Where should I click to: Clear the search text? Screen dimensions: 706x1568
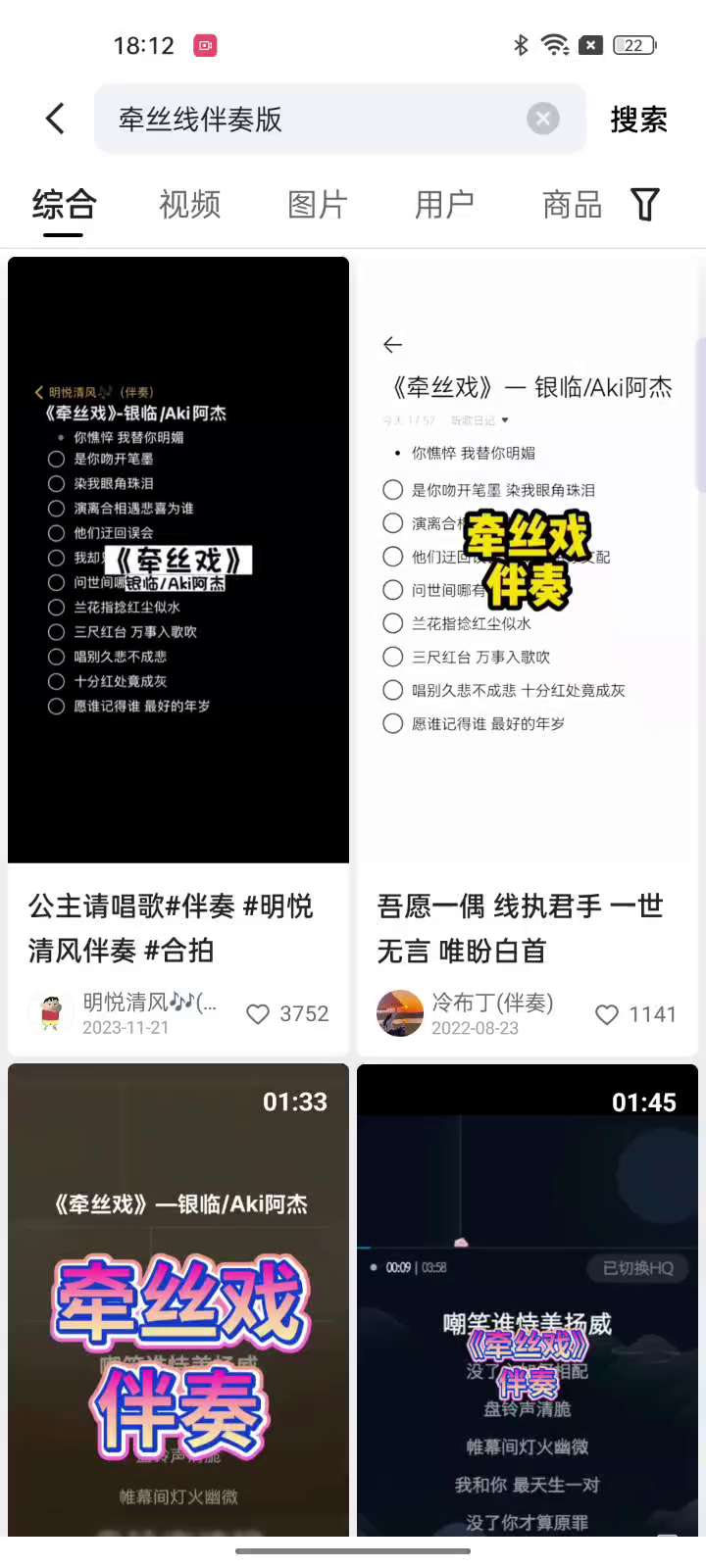point(542,119)
